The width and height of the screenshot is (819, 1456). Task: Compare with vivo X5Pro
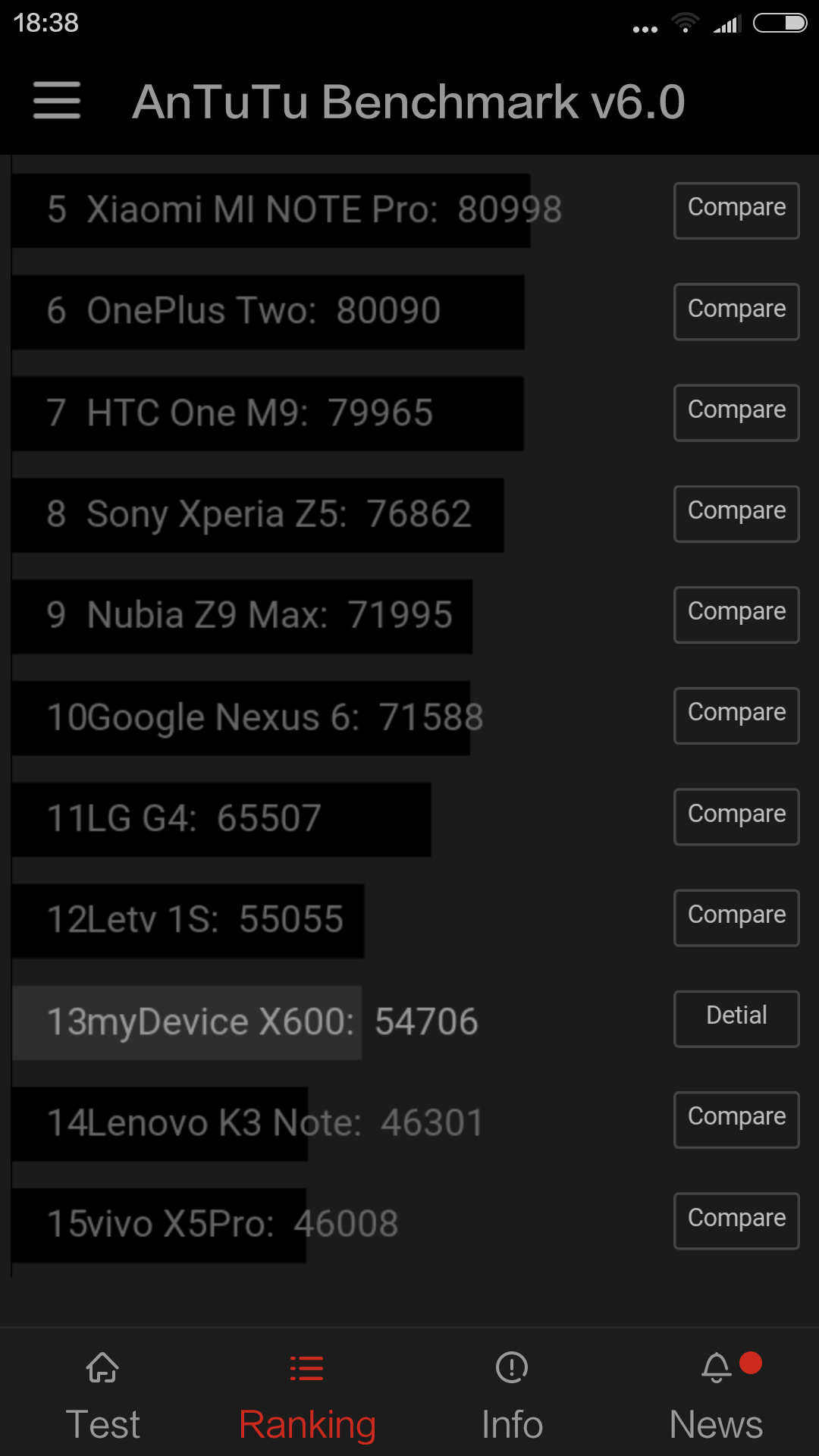[736, 1220]
